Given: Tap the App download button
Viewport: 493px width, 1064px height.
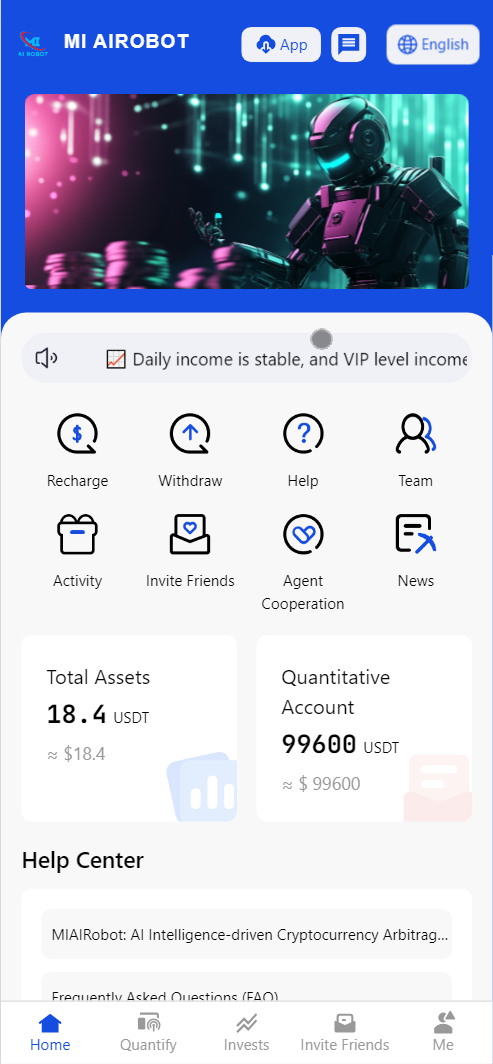Looking at the screenshot, I should pos(281,45).
